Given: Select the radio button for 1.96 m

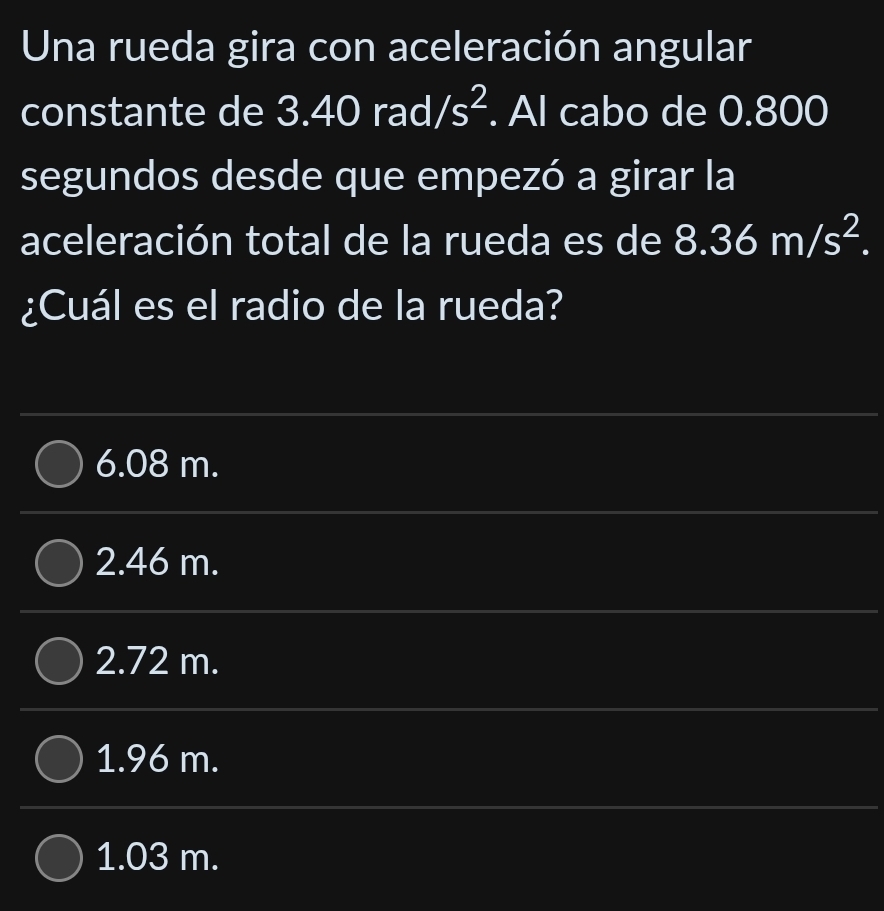Looking at the screenshot, I should coord(57,760).
